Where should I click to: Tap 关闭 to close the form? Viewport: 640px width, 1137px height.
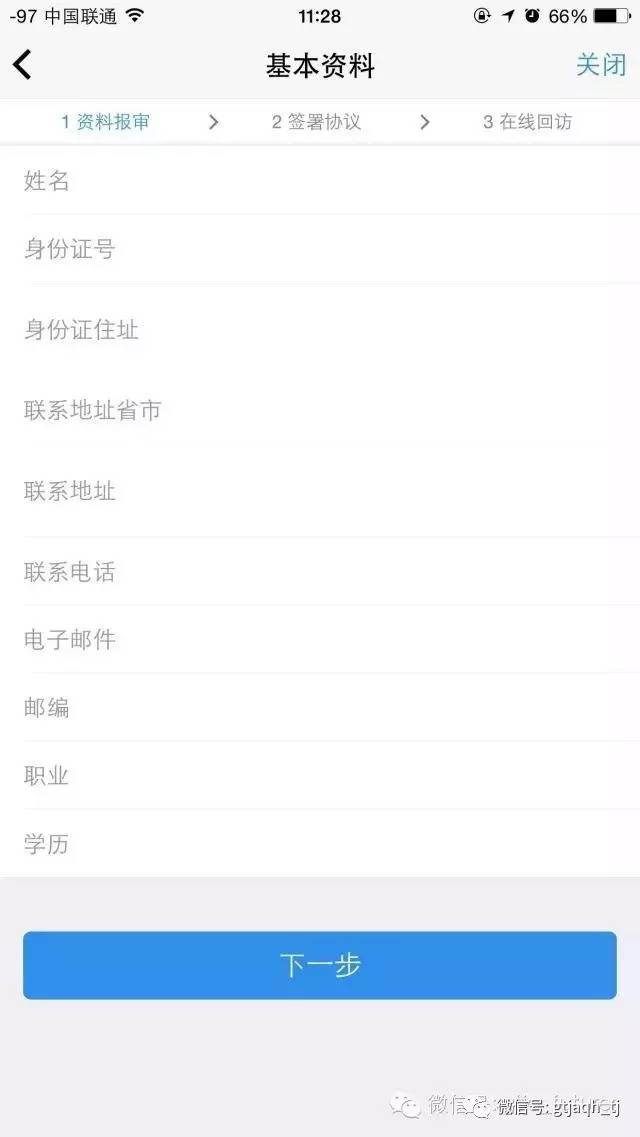(x=601, y=65)
